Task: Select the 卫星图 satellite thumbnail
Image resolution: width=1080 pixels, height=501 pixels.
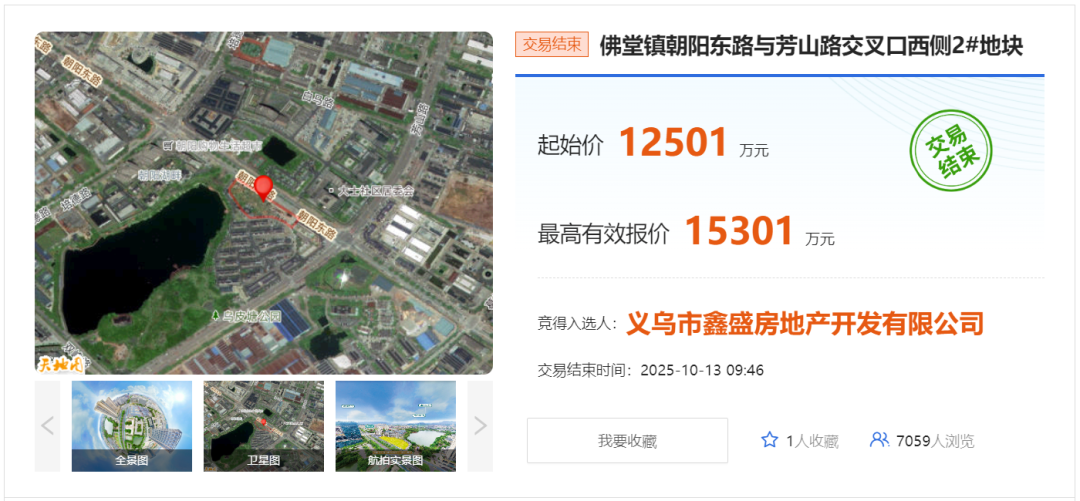Action: coord(263,426)
